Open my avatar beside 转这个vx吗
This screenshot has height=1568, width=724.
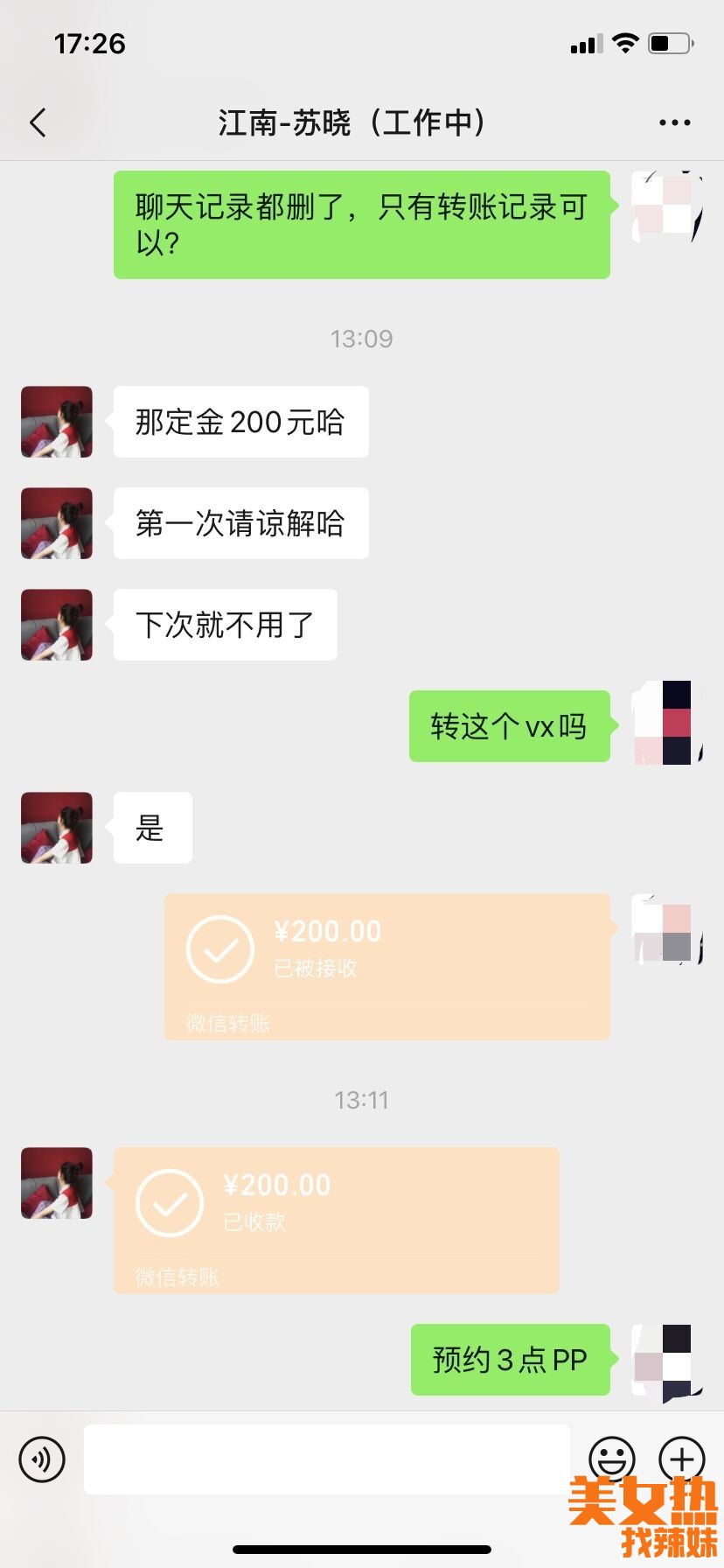[667, 724]
